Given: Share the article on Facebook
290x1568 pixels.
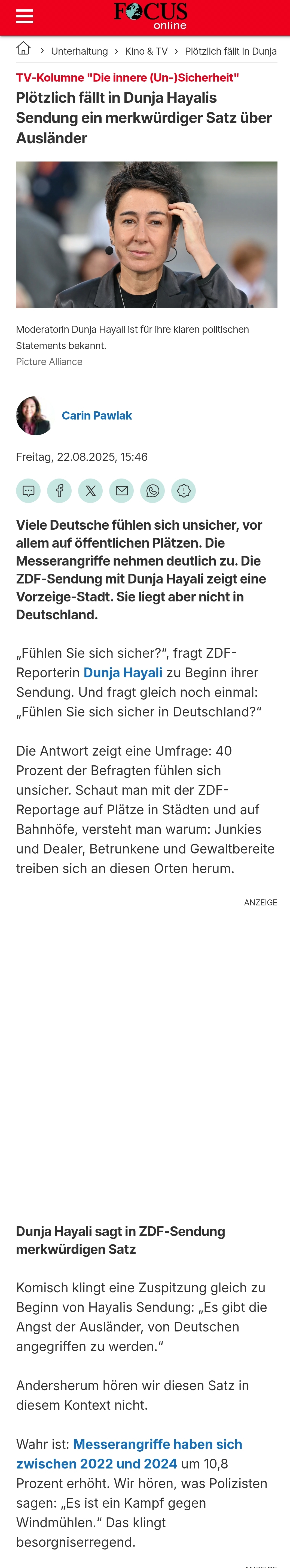Looking at the screenshot, I should 60,490.
